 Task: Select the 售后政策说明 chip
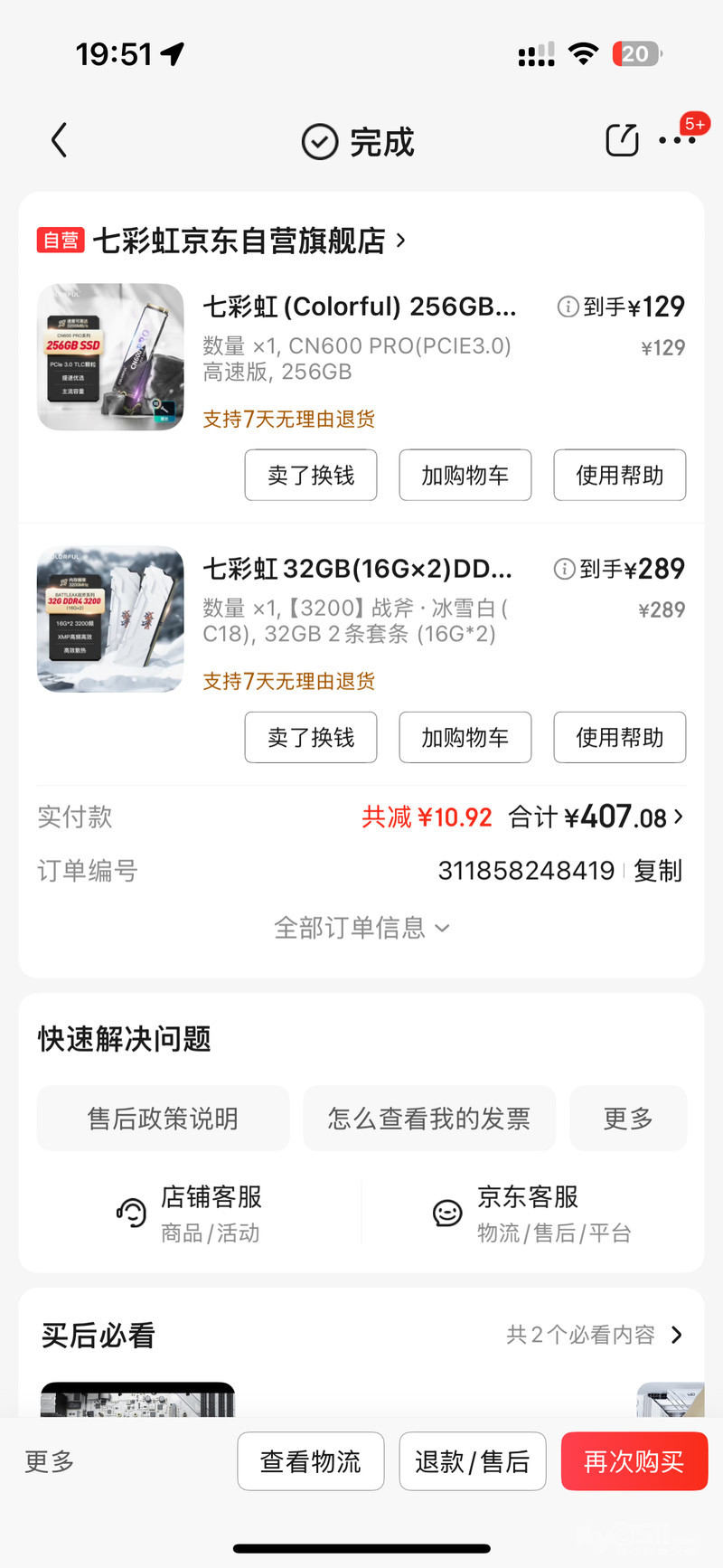pos(163,1119)
